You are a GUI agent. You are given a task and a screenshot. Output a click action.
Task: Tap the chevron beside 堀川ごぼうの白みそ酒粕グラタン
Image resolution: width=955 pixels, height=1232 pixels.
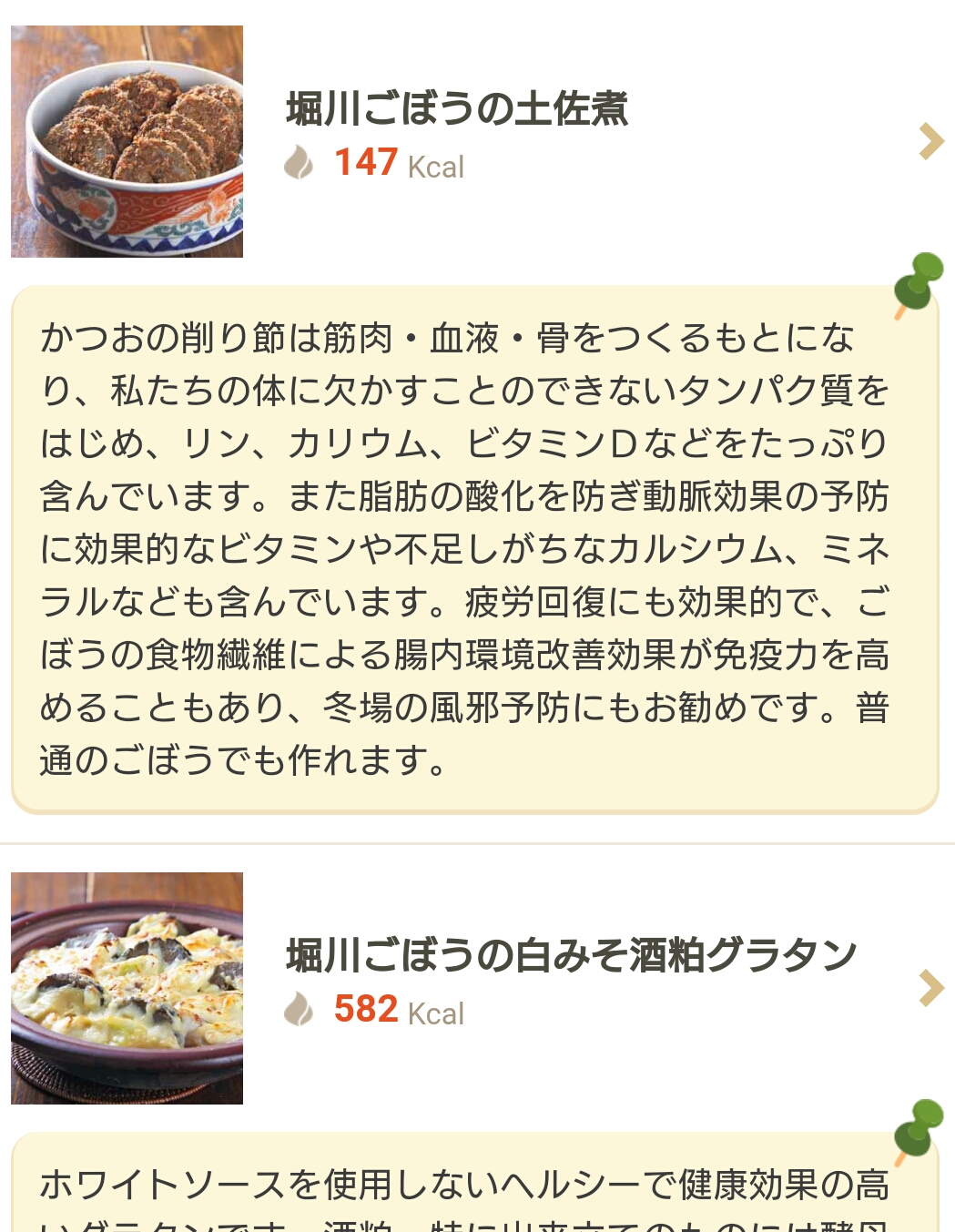(930, 988)
